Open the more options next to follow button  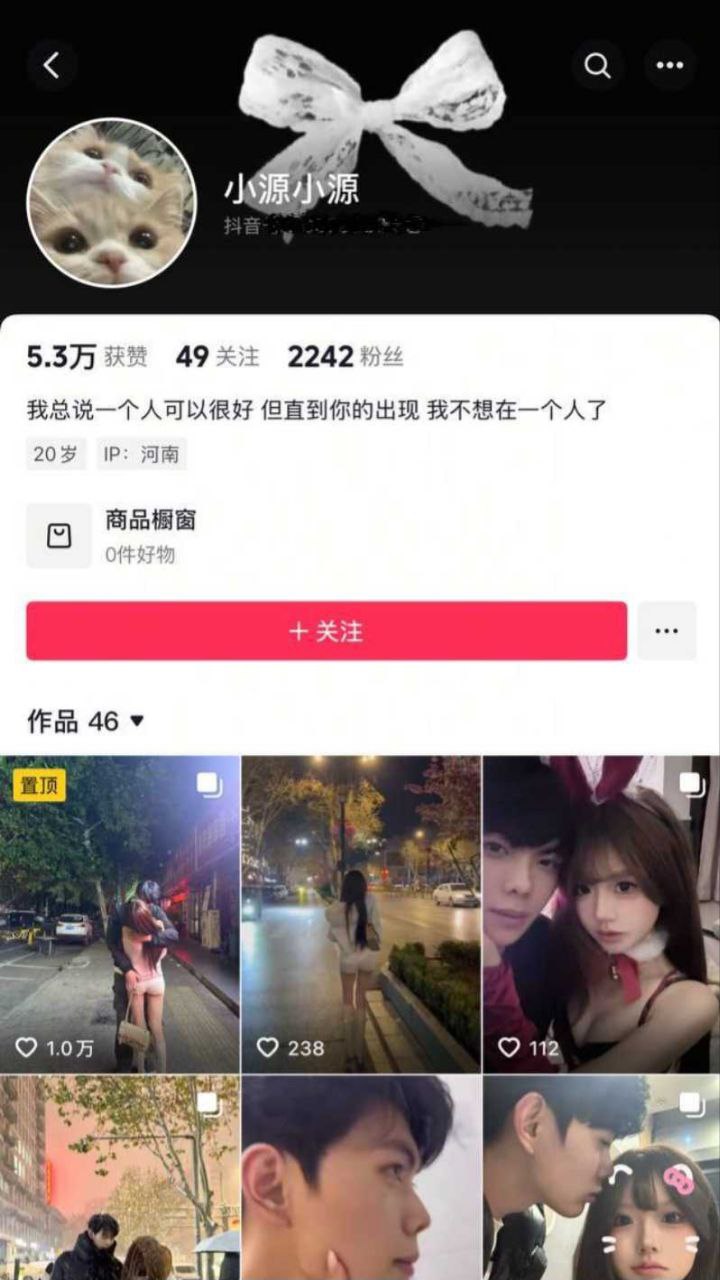[x=667, y=631]
